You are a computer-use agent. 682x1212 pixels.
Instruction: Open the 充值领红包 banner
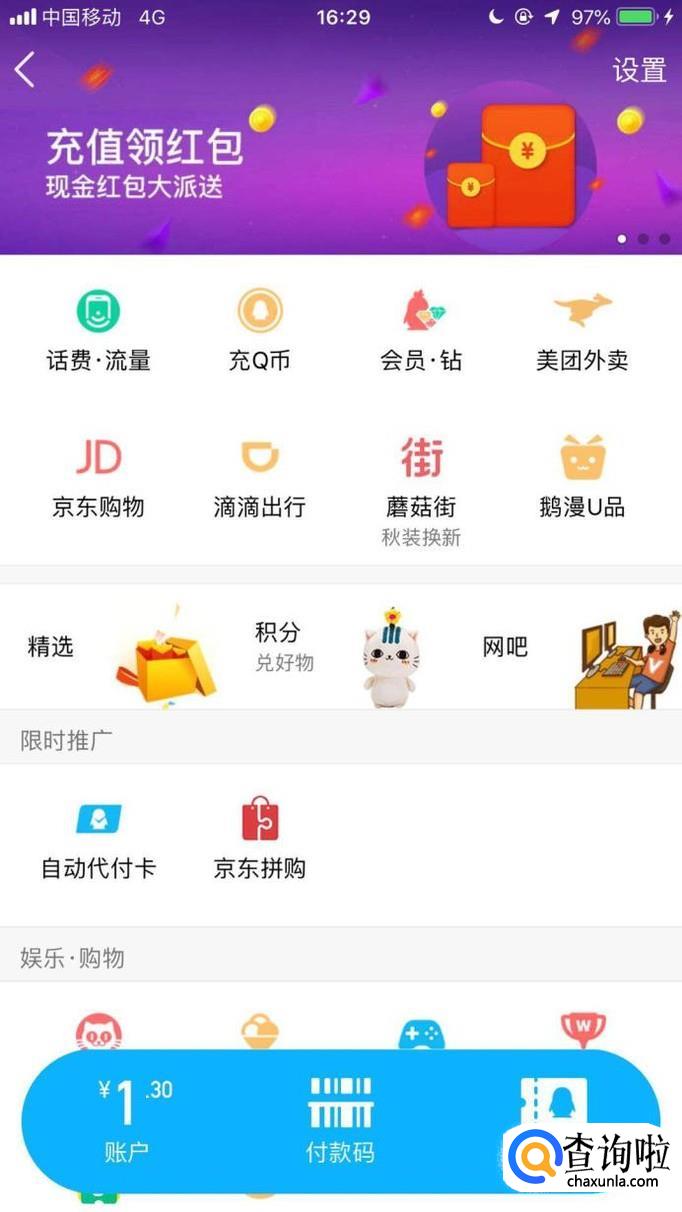[300, 160]
